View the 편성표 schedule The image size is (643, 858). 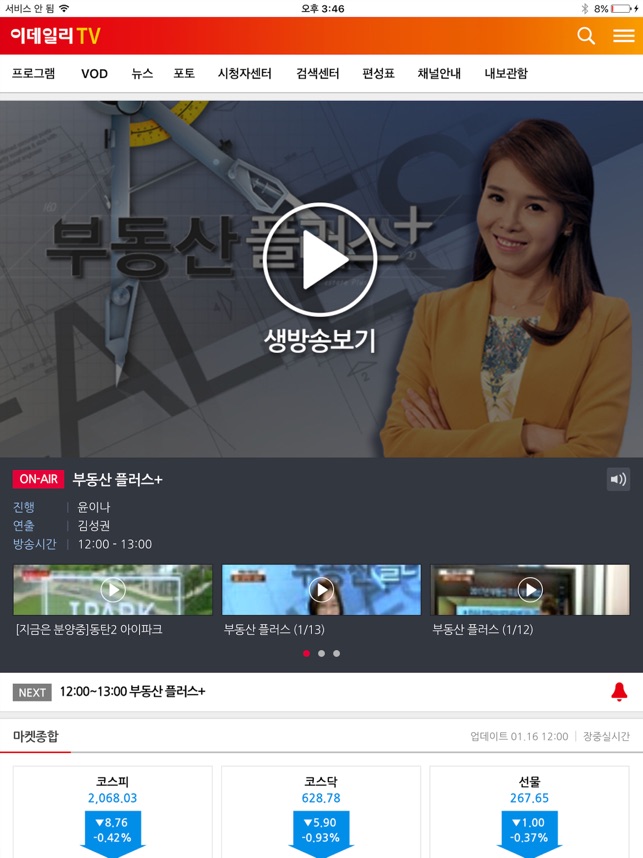tap(379, 74)
